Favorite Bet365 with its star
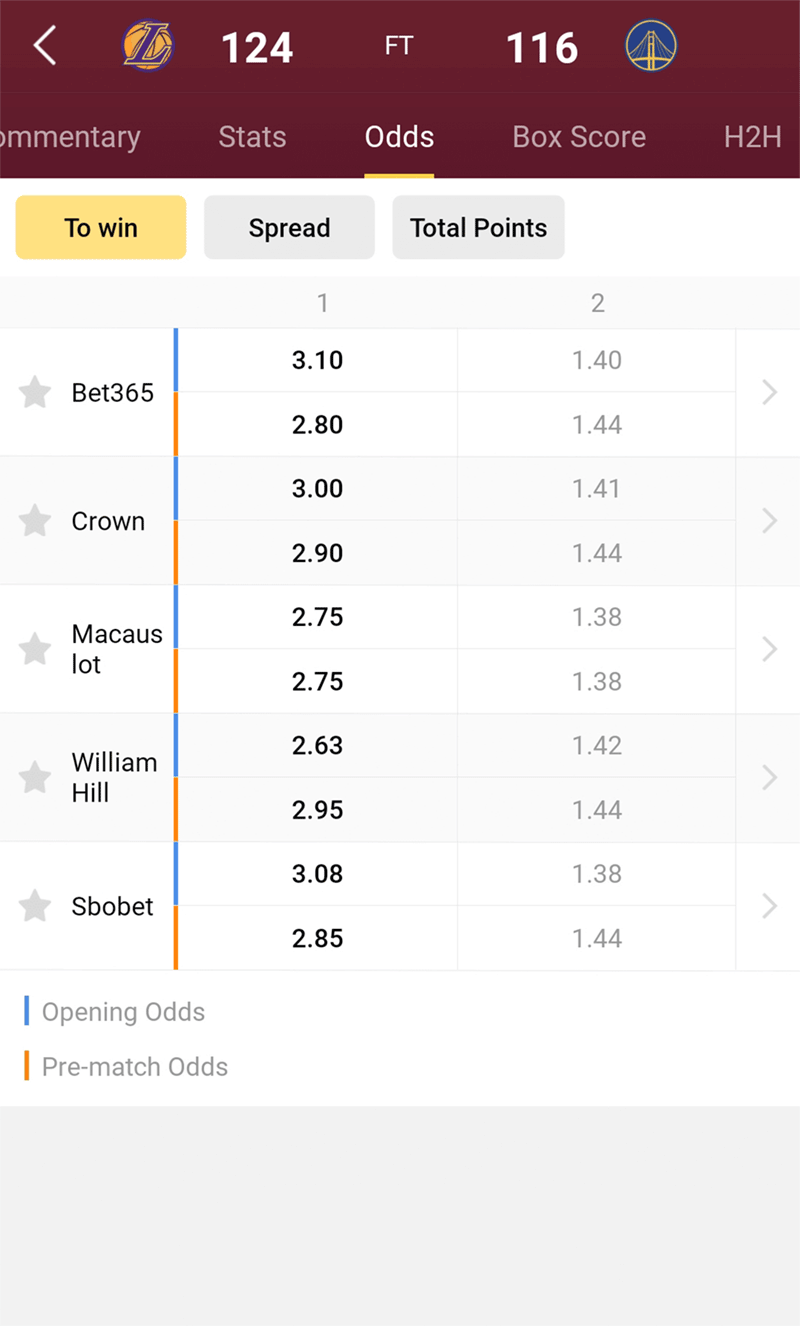Image resolution: width=800 pixels, height=1326 pixels. (35, 392)
